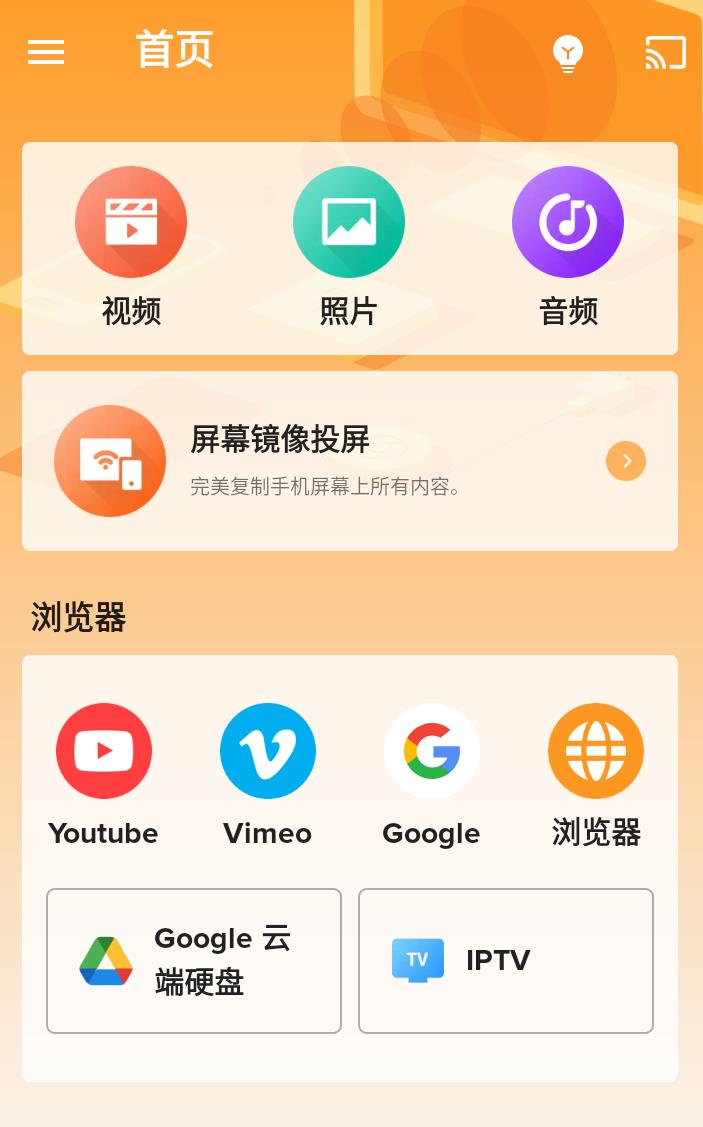
Task: Tap the cast to device icon
Action: [665, 53]
